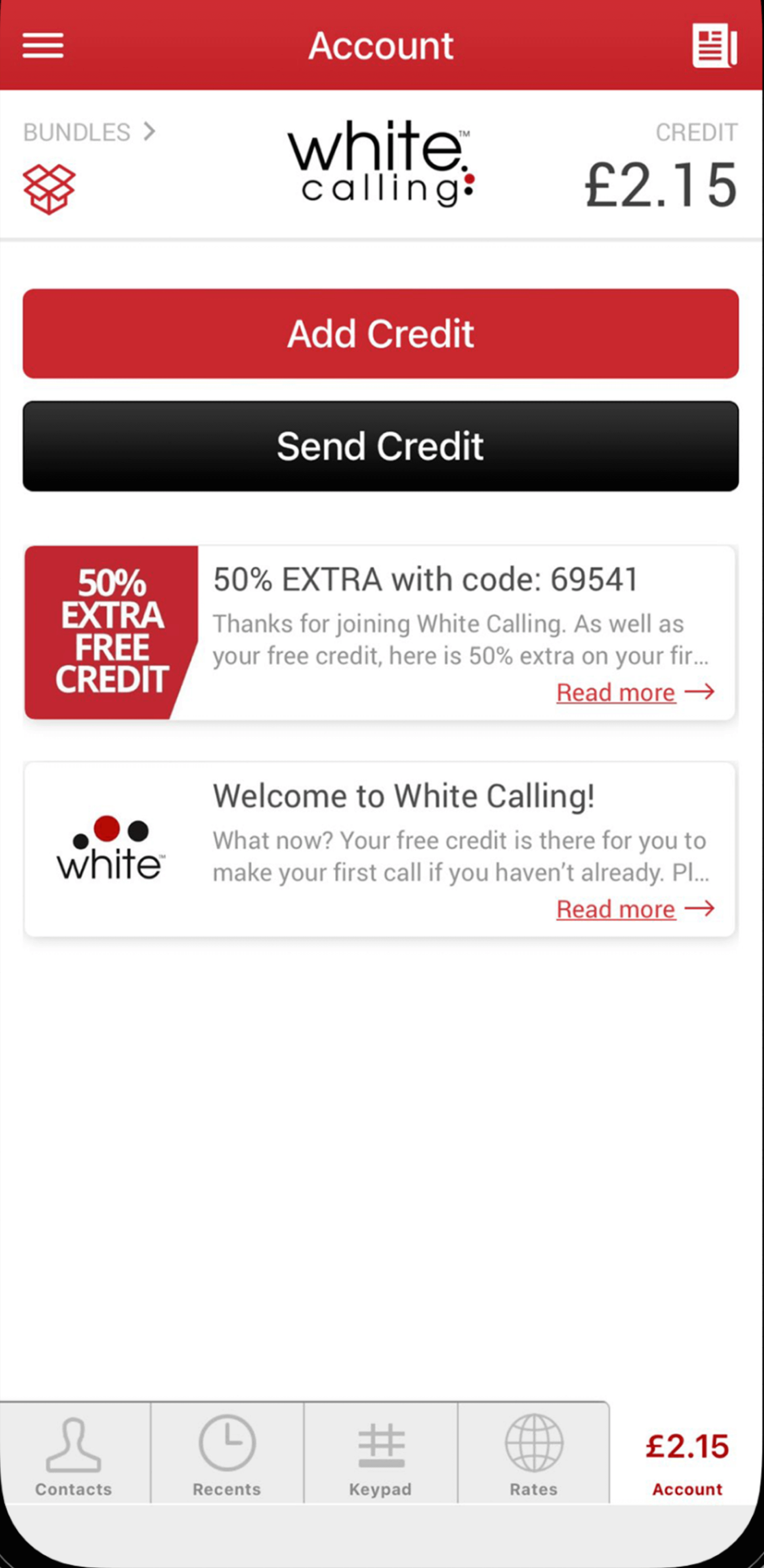Open the Welcome to White Calling card
This screenshot has height=1568, width=764.
pos(405,794)
